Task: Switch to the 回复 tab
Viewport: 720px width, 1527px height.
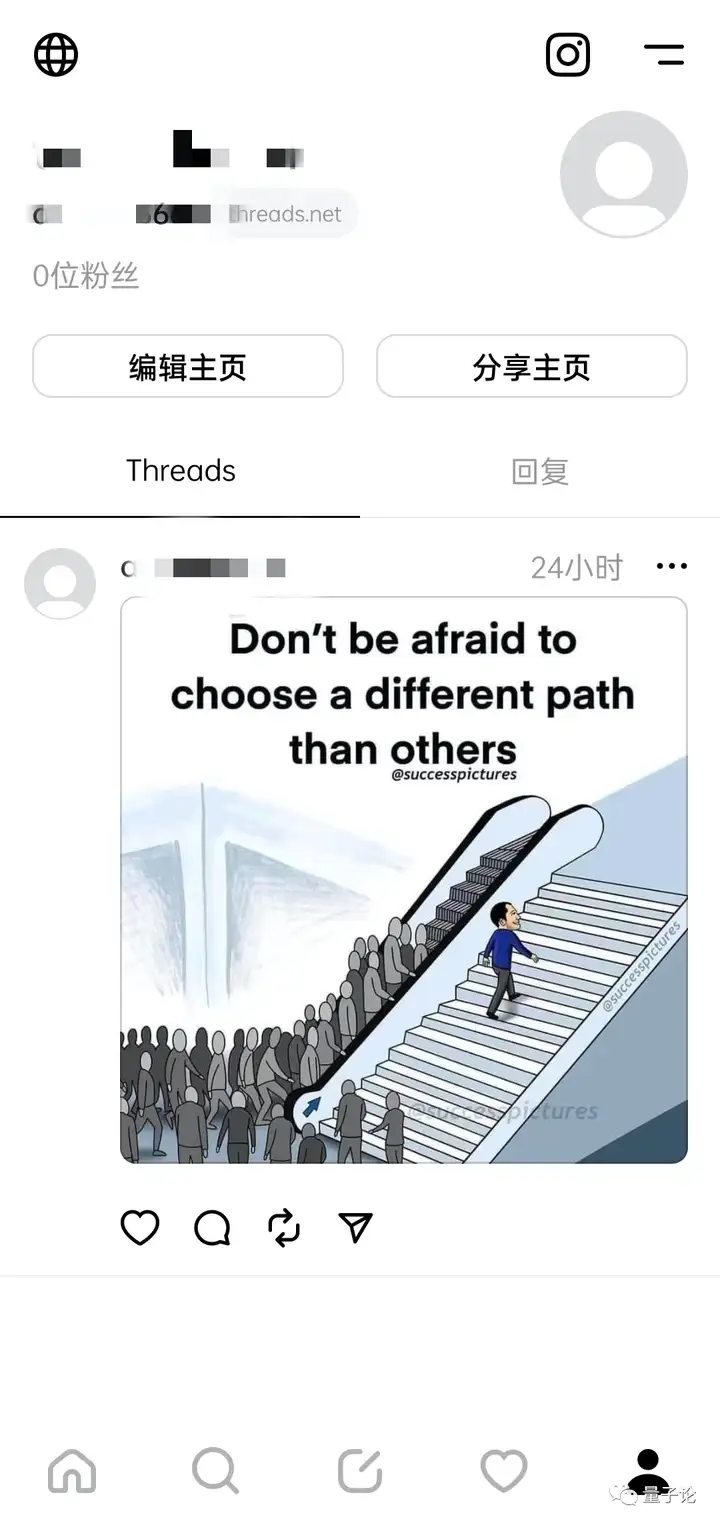Action: [x=540, y=471]
